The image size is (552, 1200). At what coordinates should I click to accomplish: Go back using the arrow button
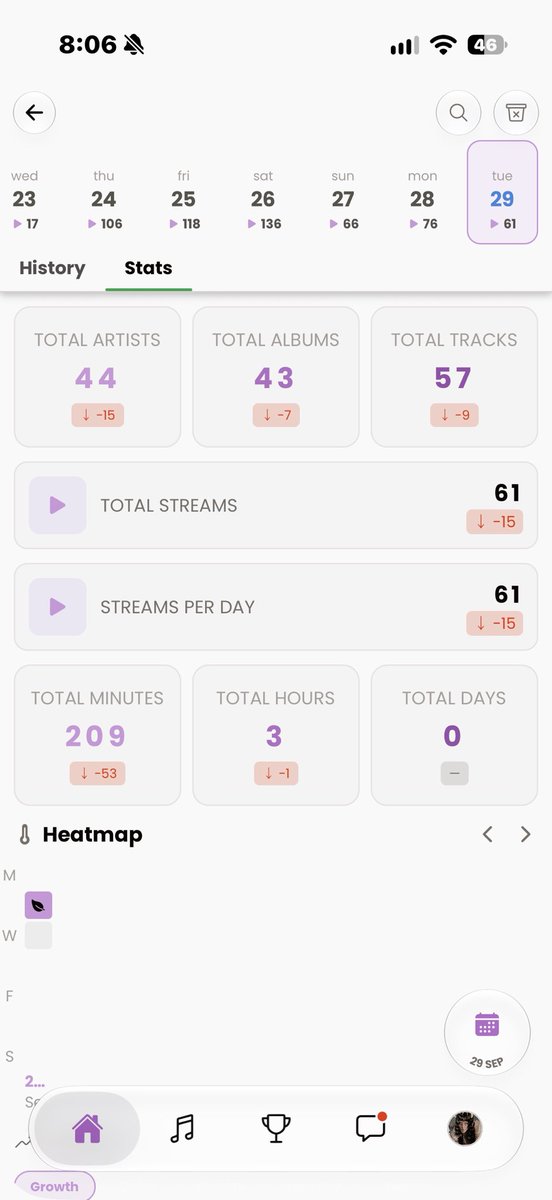click(x=34, y=113)
